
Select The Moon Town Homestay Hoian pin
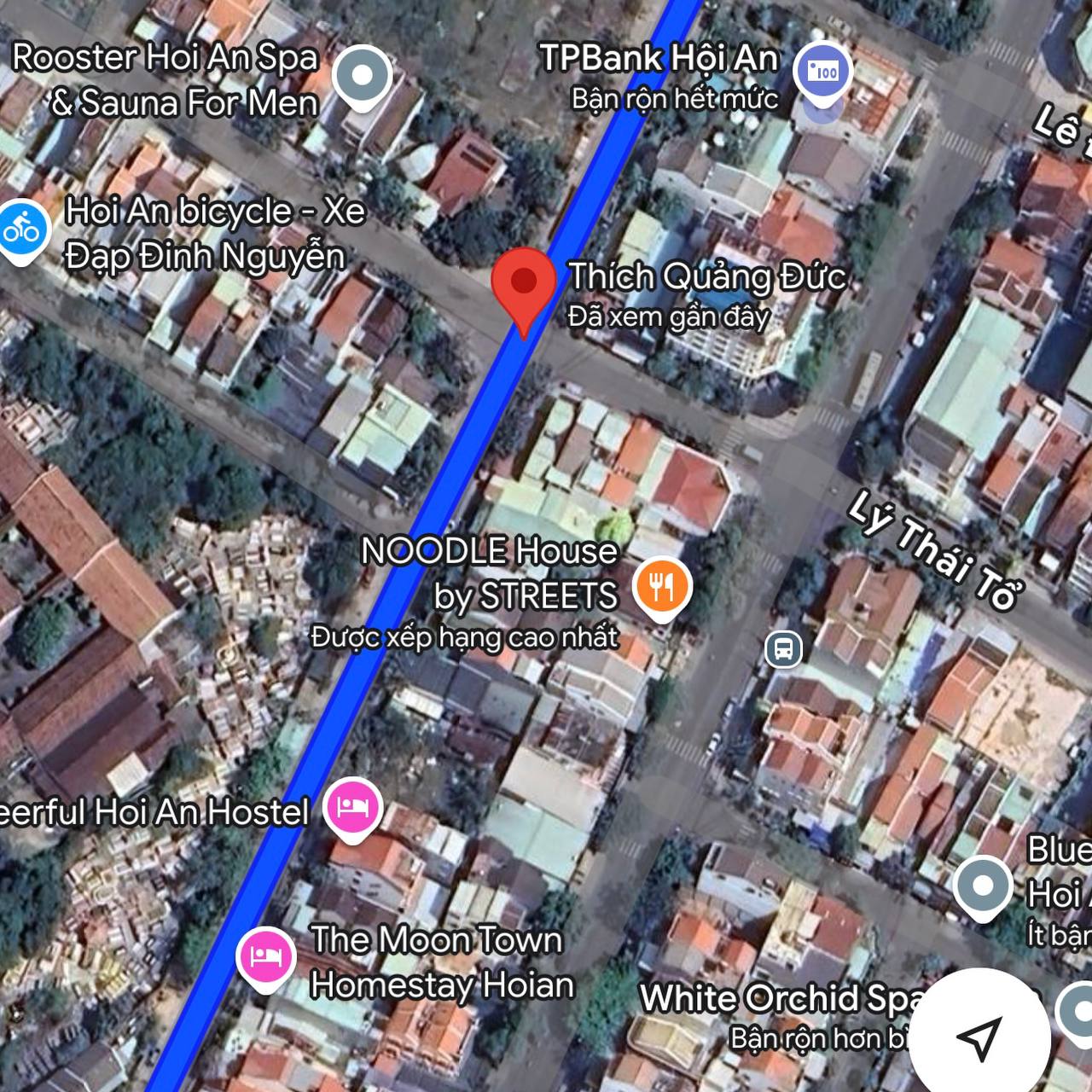coord(267,955)
